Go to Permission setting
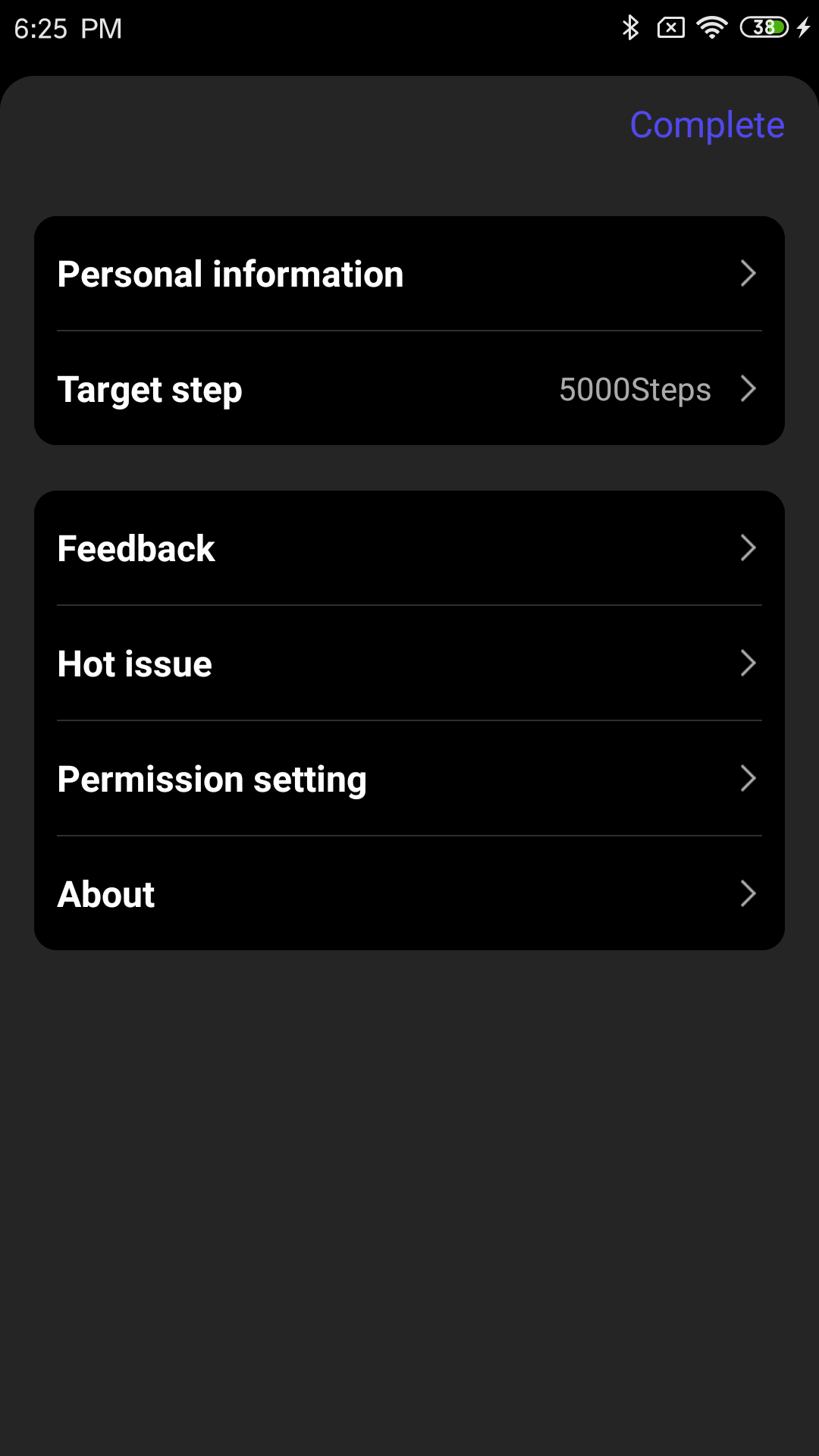This screenshot has height=1456, width=819. 409,779
